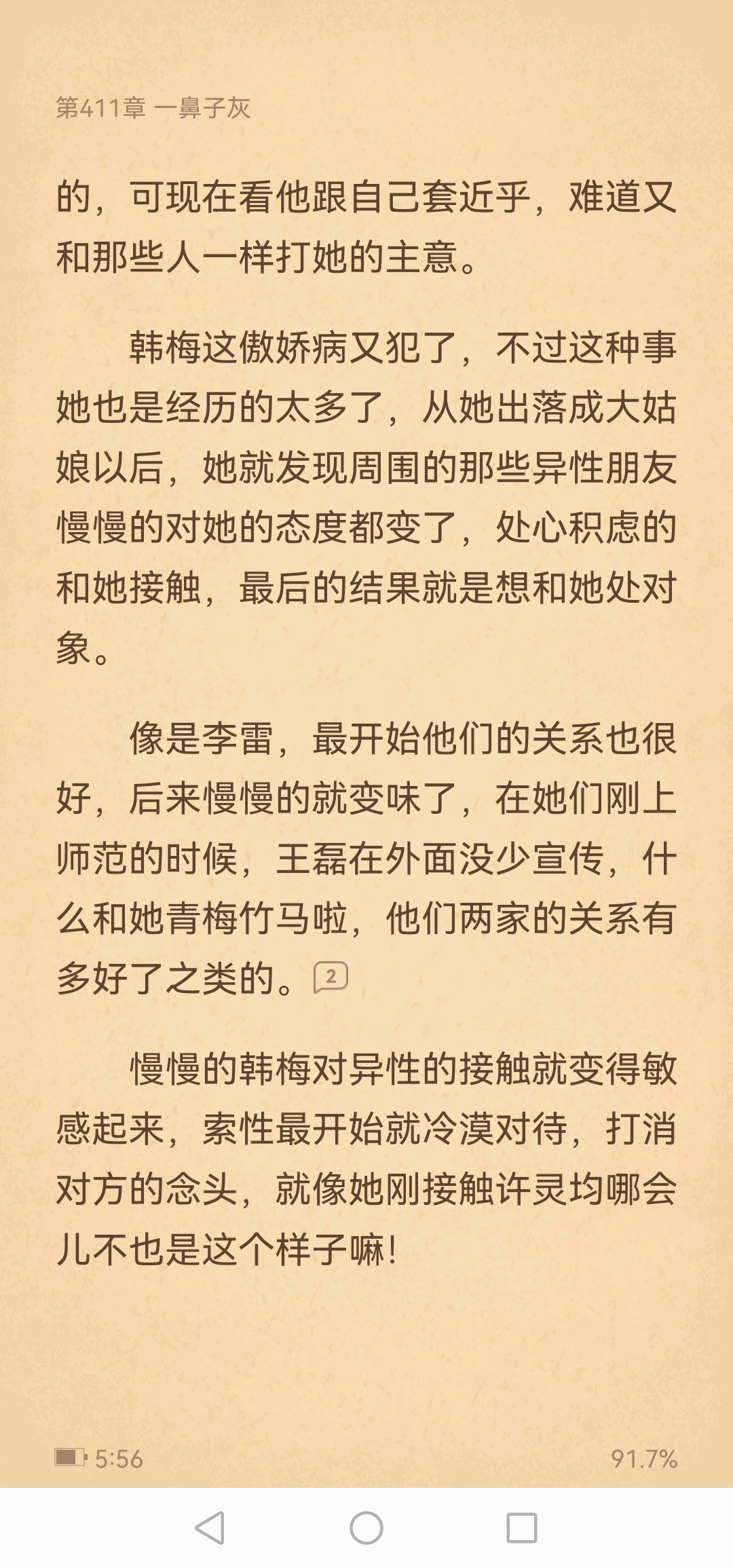The image size is (733, 1568).
Task: Go to home screen via circle button
Action: 366,1528
